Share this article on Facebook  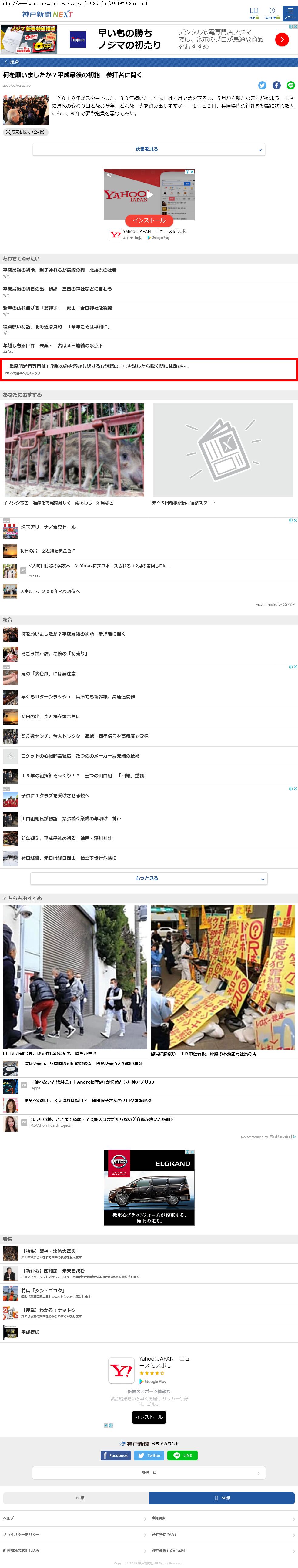276,85
